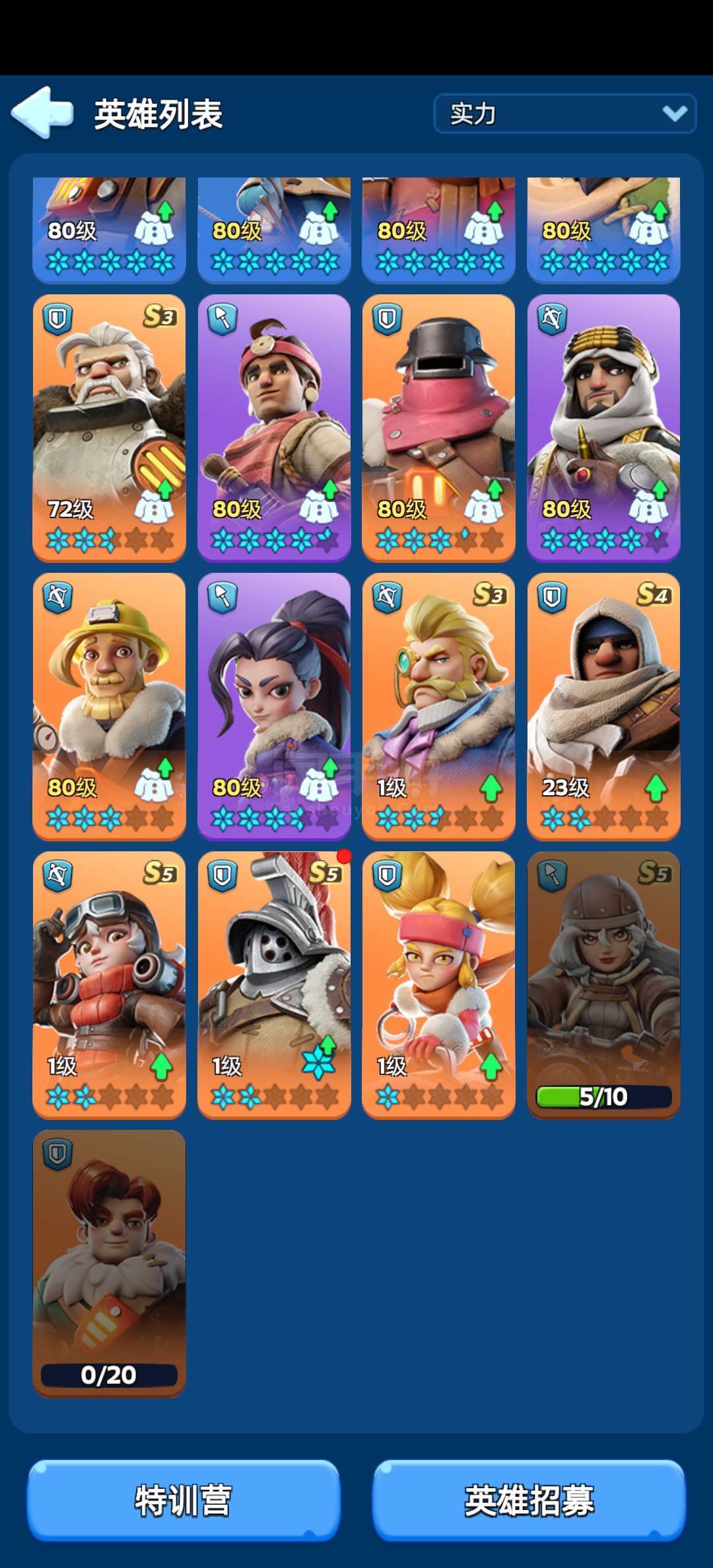Open locked hero showing 5/10 shards
The width and height of the screenshot is (713, 1568).
[x=603, y=985]
